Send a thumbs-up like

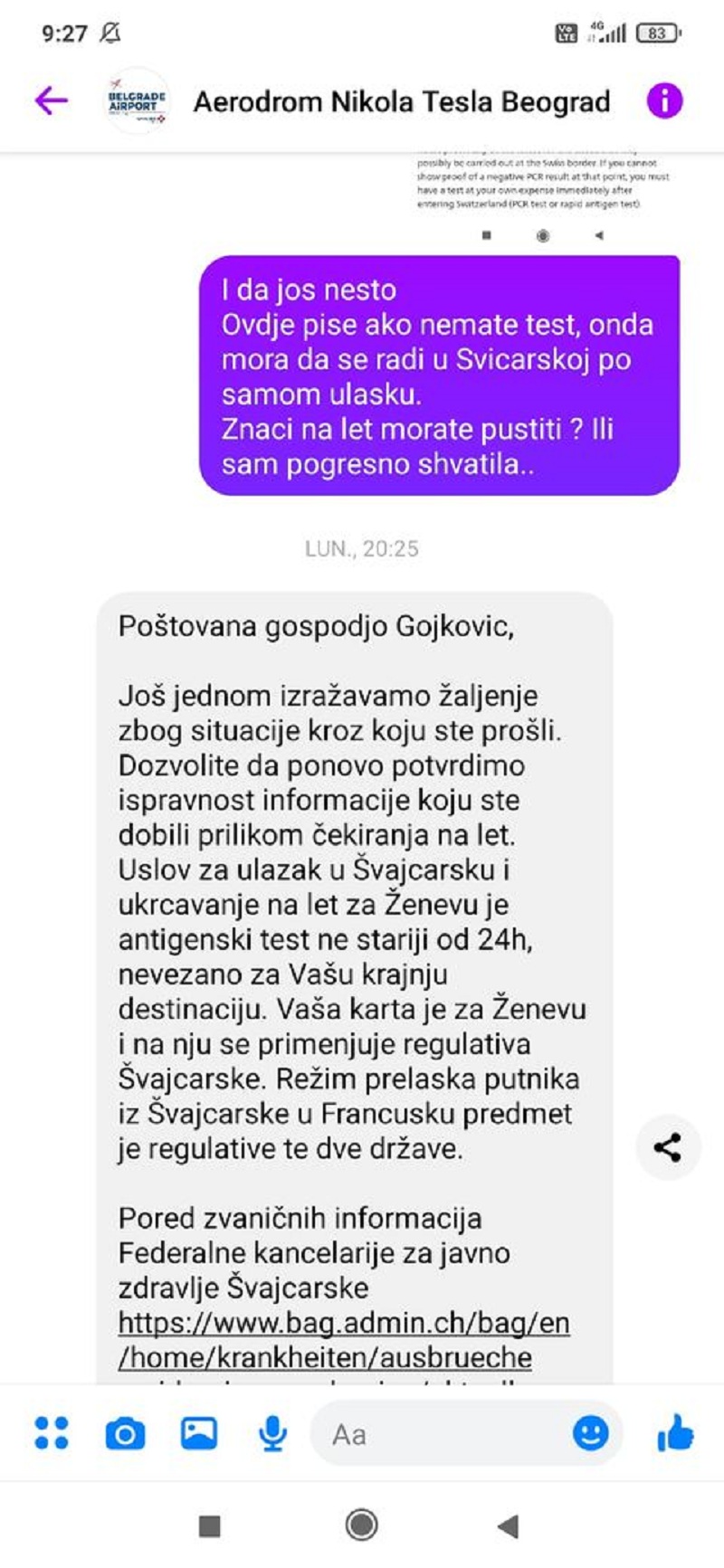tap(675, 1433)
